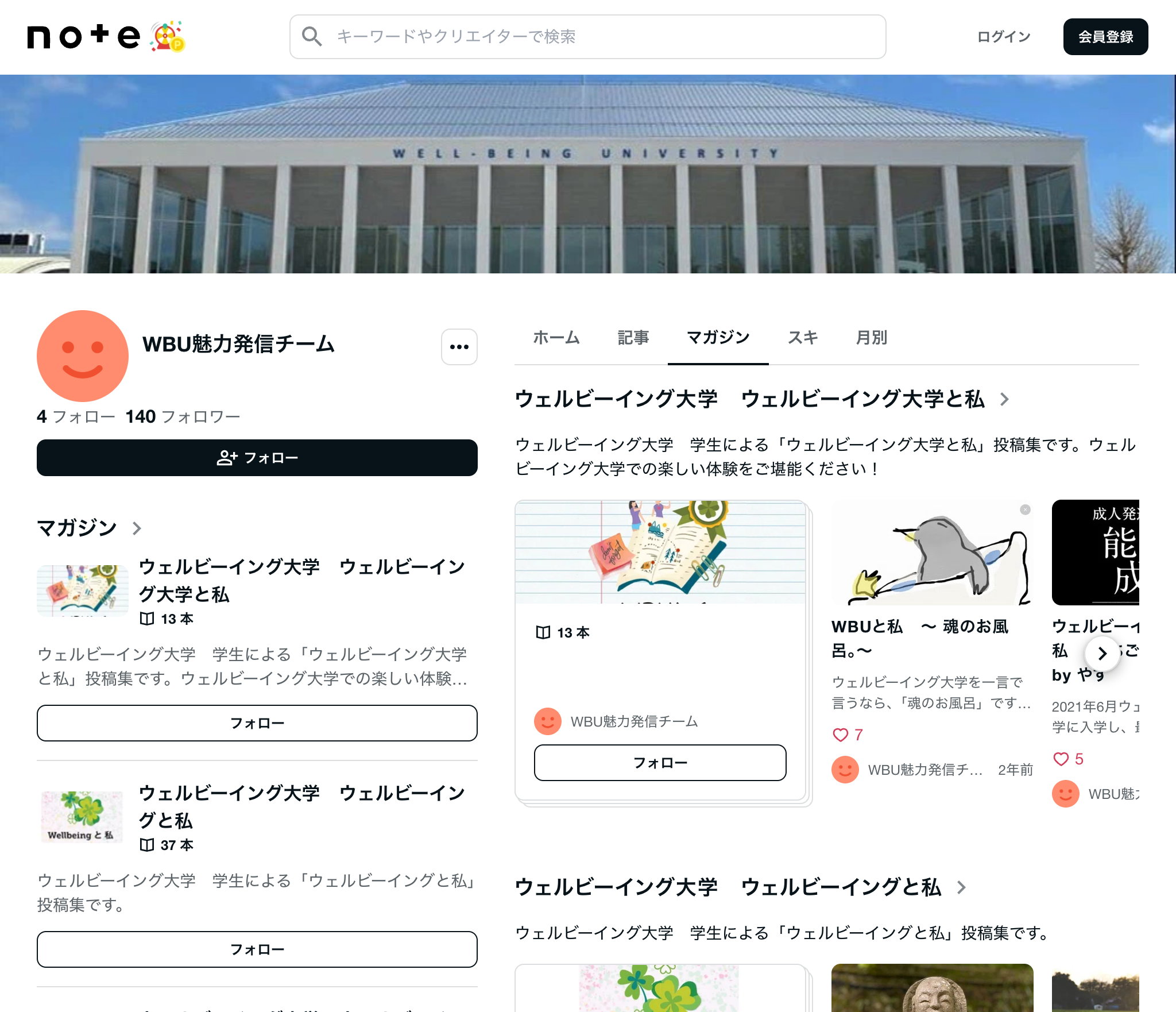This screenshot has width=1176, height=1012.
Task: Switch to the ホーム tab
Action: (556, 338)
